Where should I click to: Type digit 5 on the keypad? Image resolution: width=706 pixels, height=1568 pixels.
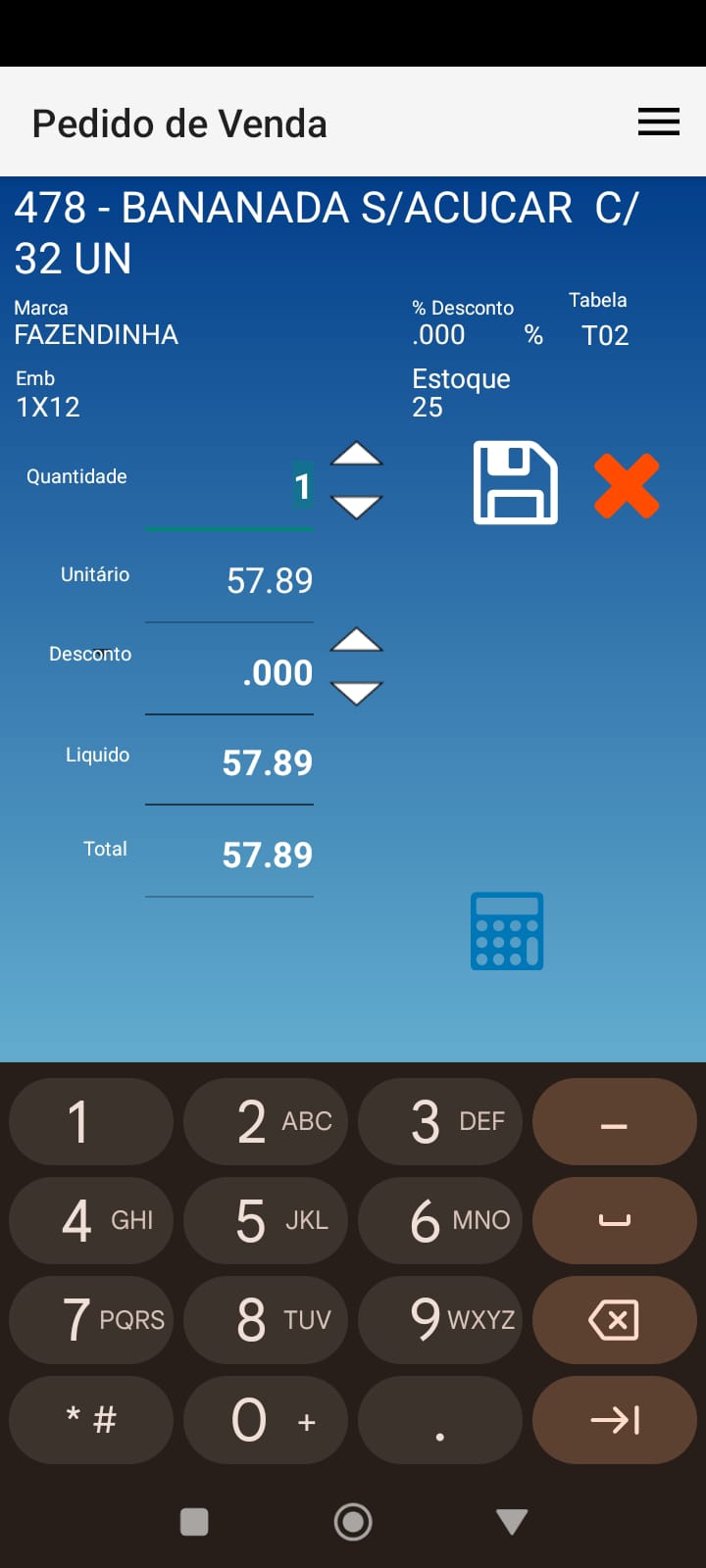266,1221
